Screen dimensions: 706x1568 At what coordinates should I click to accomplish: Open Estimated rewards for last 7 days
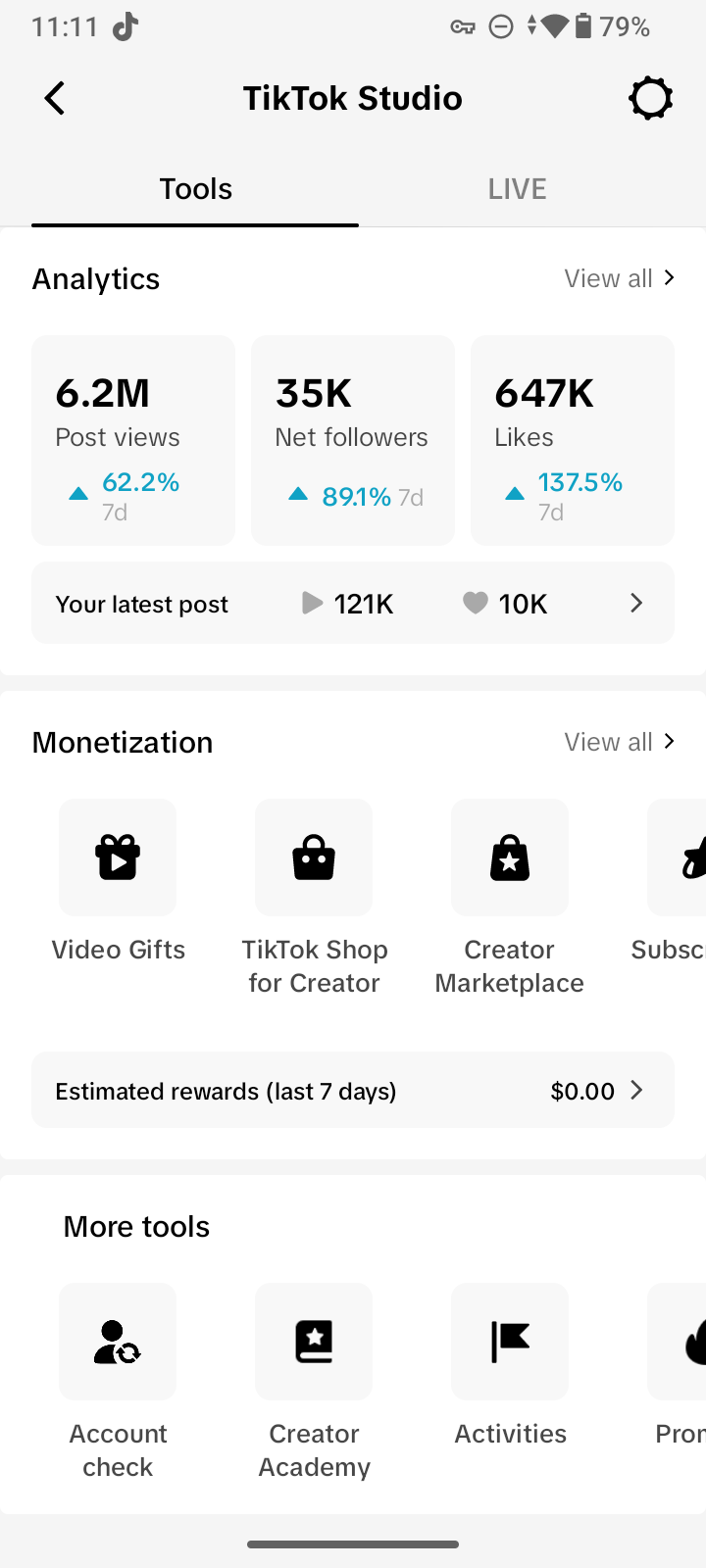pyautogui.click(x=353, y=1090)
